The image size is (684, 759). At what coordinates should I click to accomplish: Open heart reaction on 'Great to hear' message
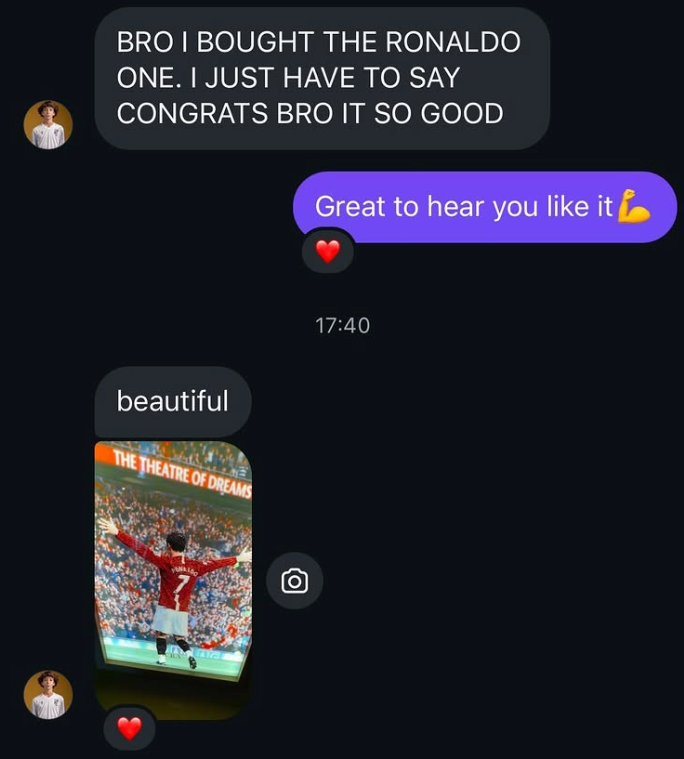[328, 252]
